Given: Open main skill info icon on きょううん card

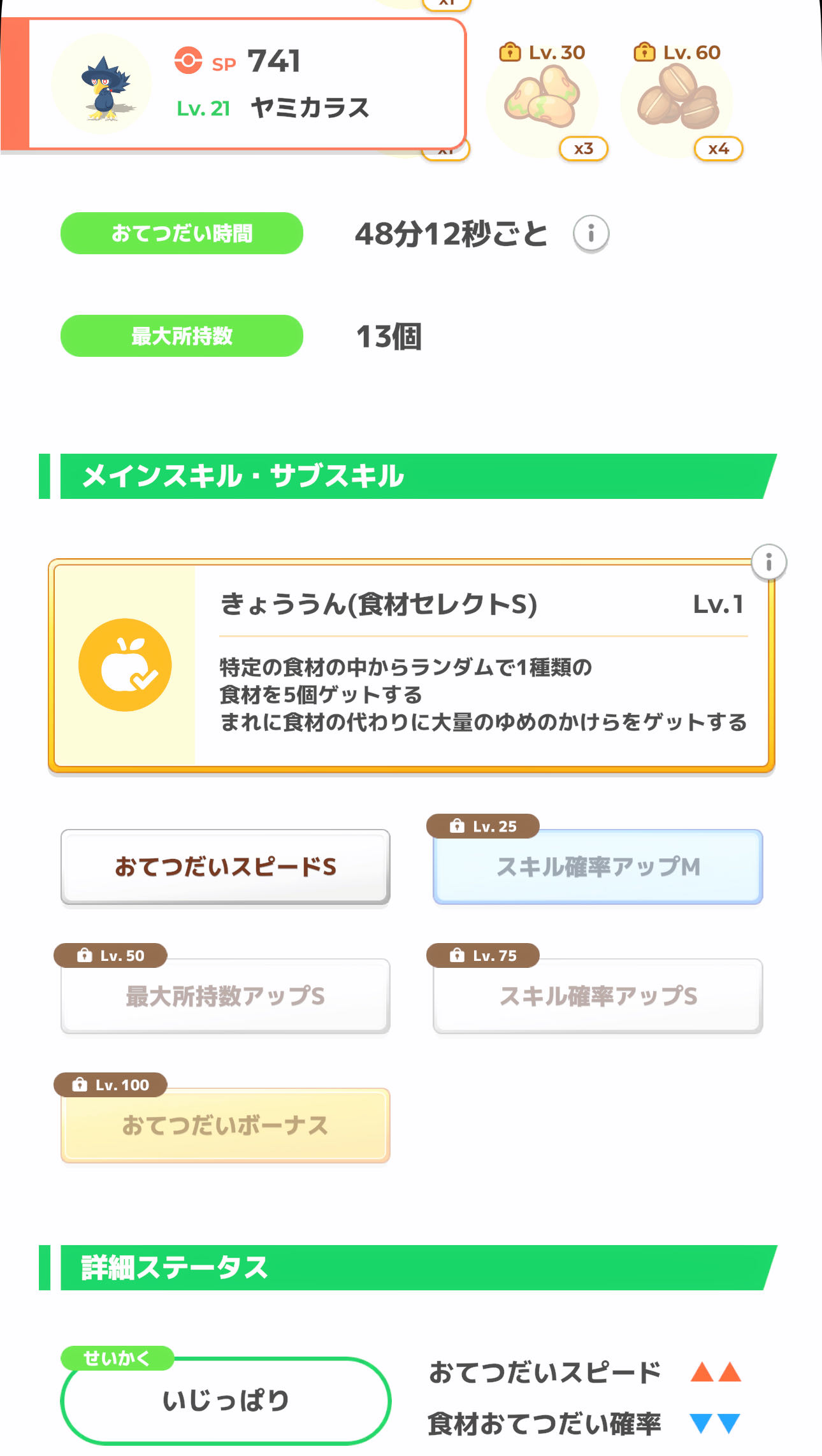Looking at the screenshot, I should pos(768,563).
